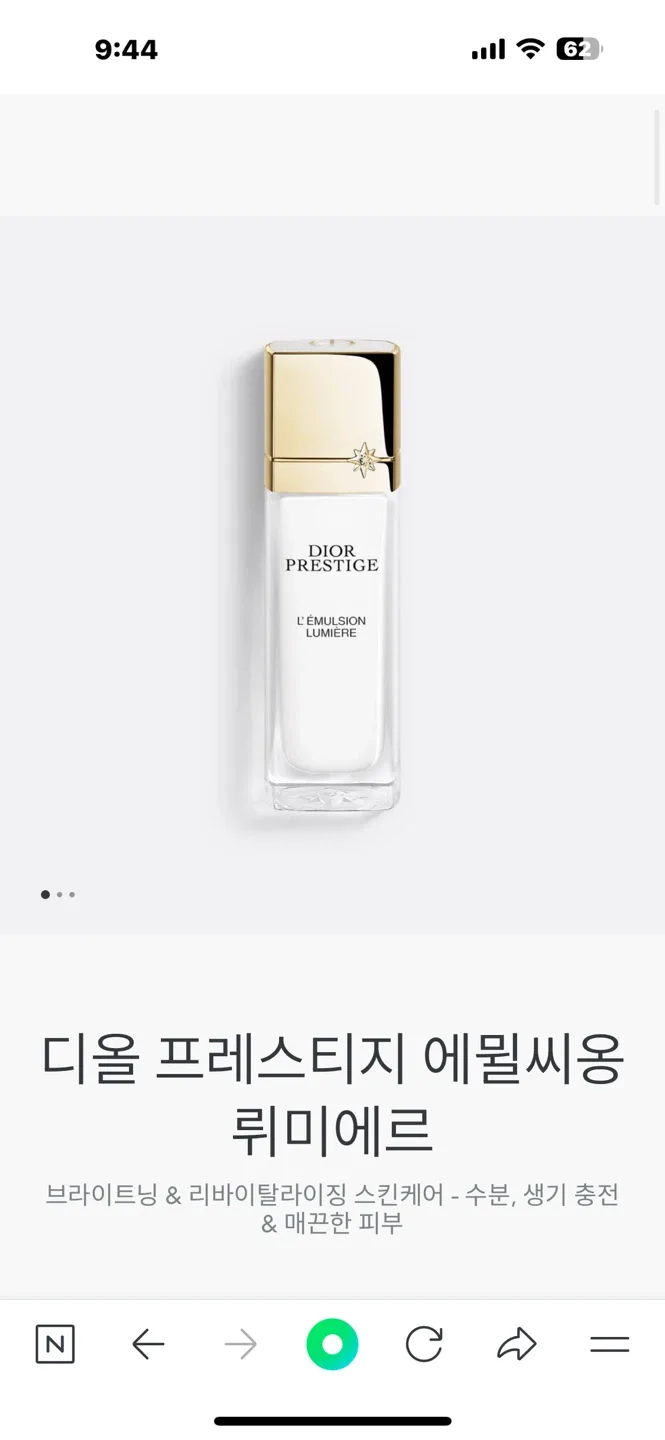The height and width of the screenshot is (1440, 665).
Task: Tap the green Naver search circle
Action: tap(332, 1345)
